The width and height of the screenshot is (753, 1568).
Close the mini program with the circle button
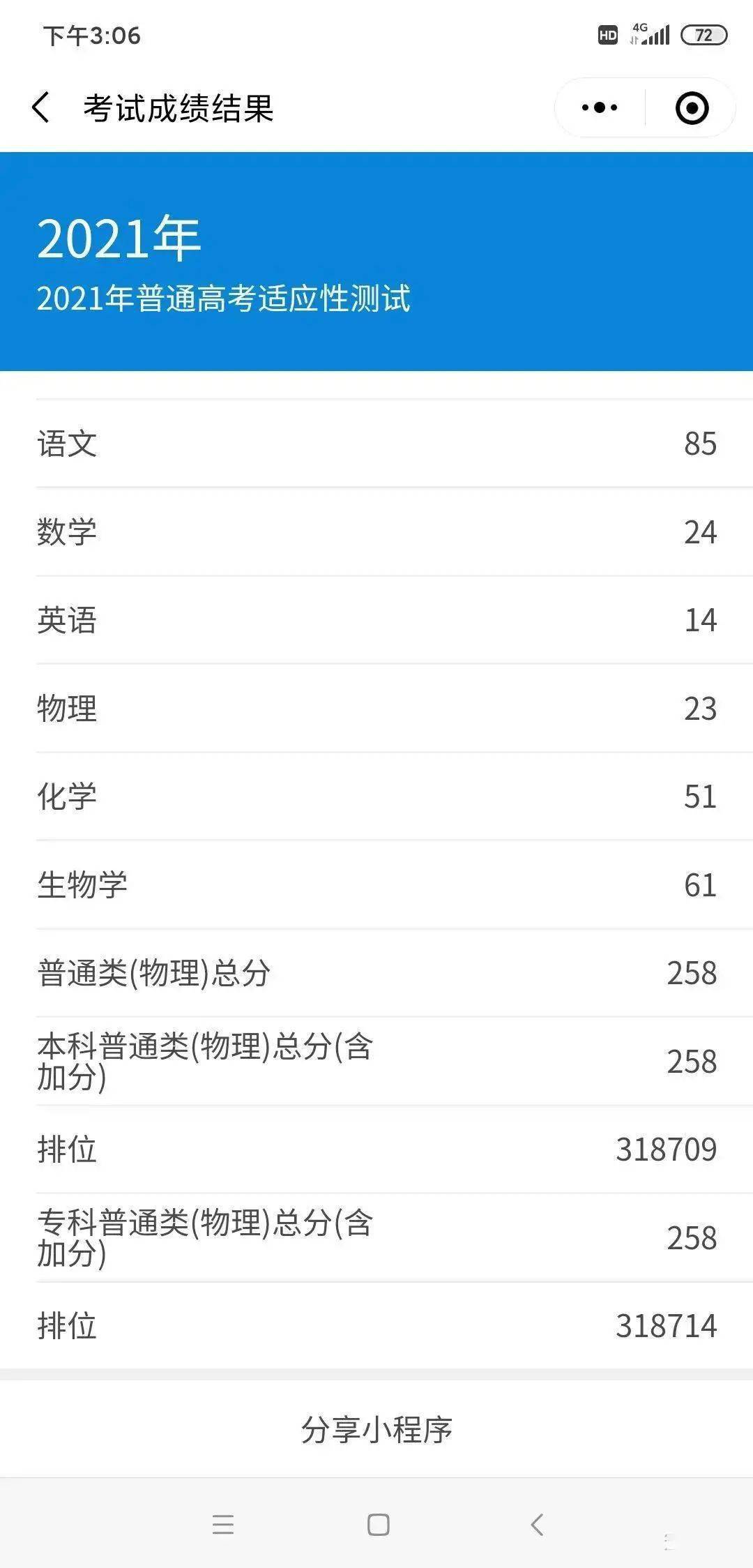coord(692,108)
